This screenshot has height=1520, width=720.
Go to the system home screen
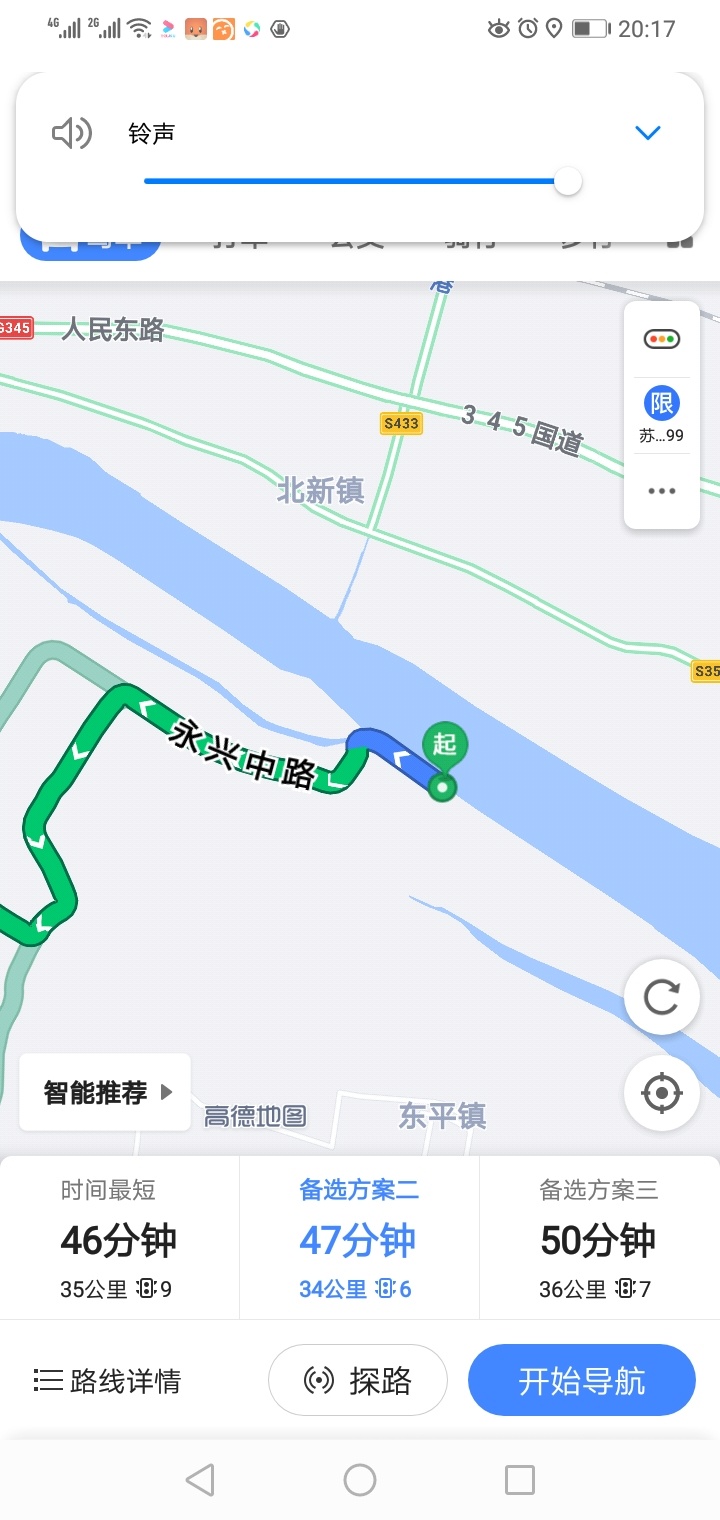(x=360, y=1479)
